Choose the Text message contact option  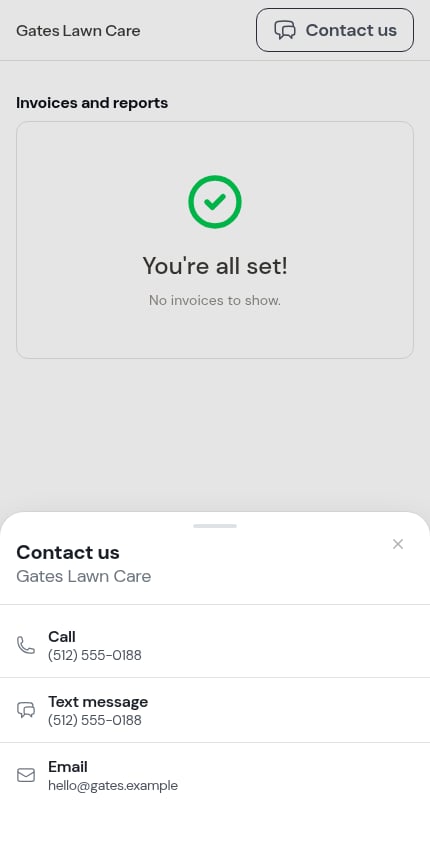215,710
